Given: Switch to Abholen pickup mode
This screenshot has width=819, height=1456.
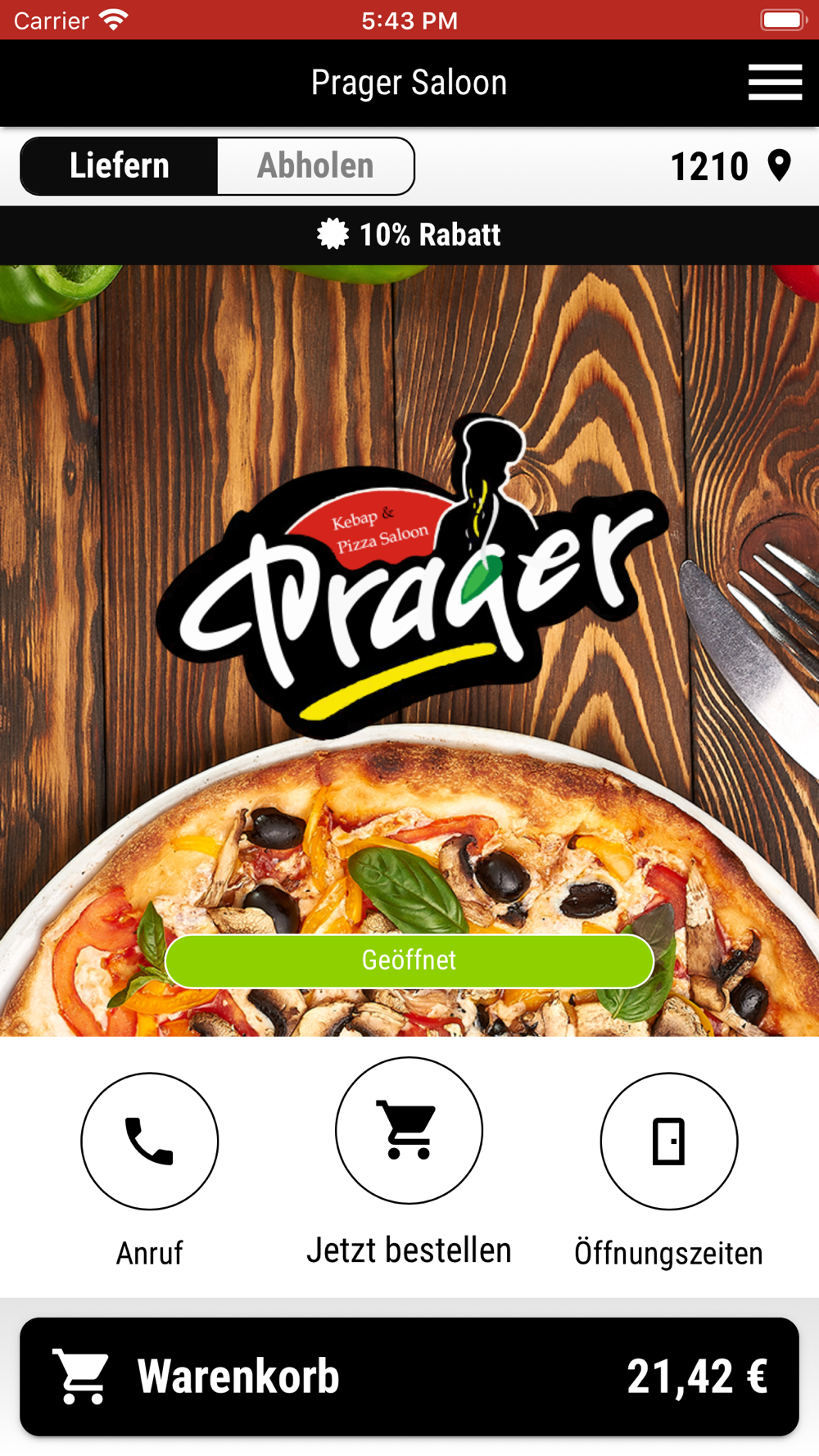Looking at the screenshot, I should coord(315,166).
